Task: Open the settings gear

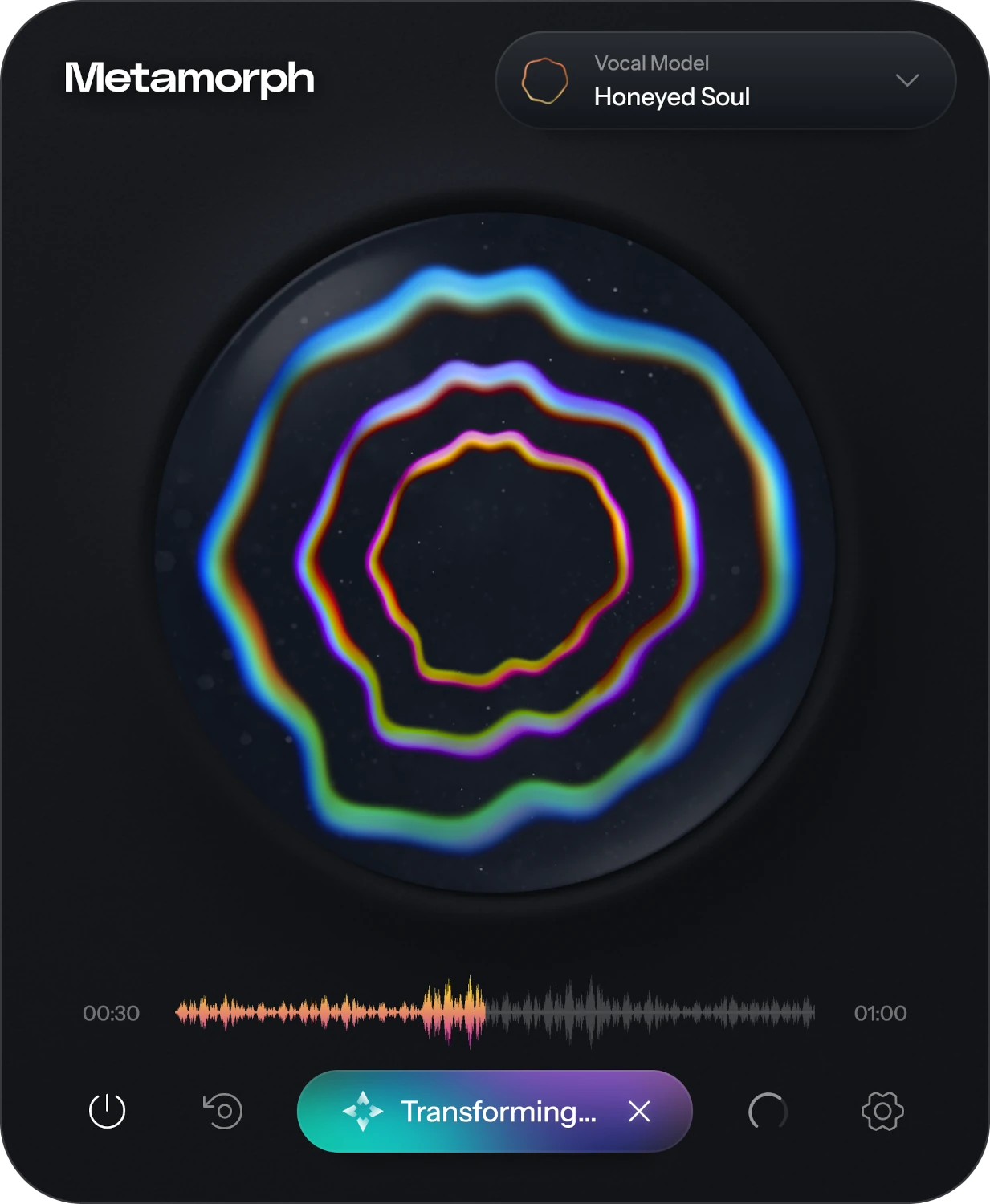Action: click(881, 1112)
